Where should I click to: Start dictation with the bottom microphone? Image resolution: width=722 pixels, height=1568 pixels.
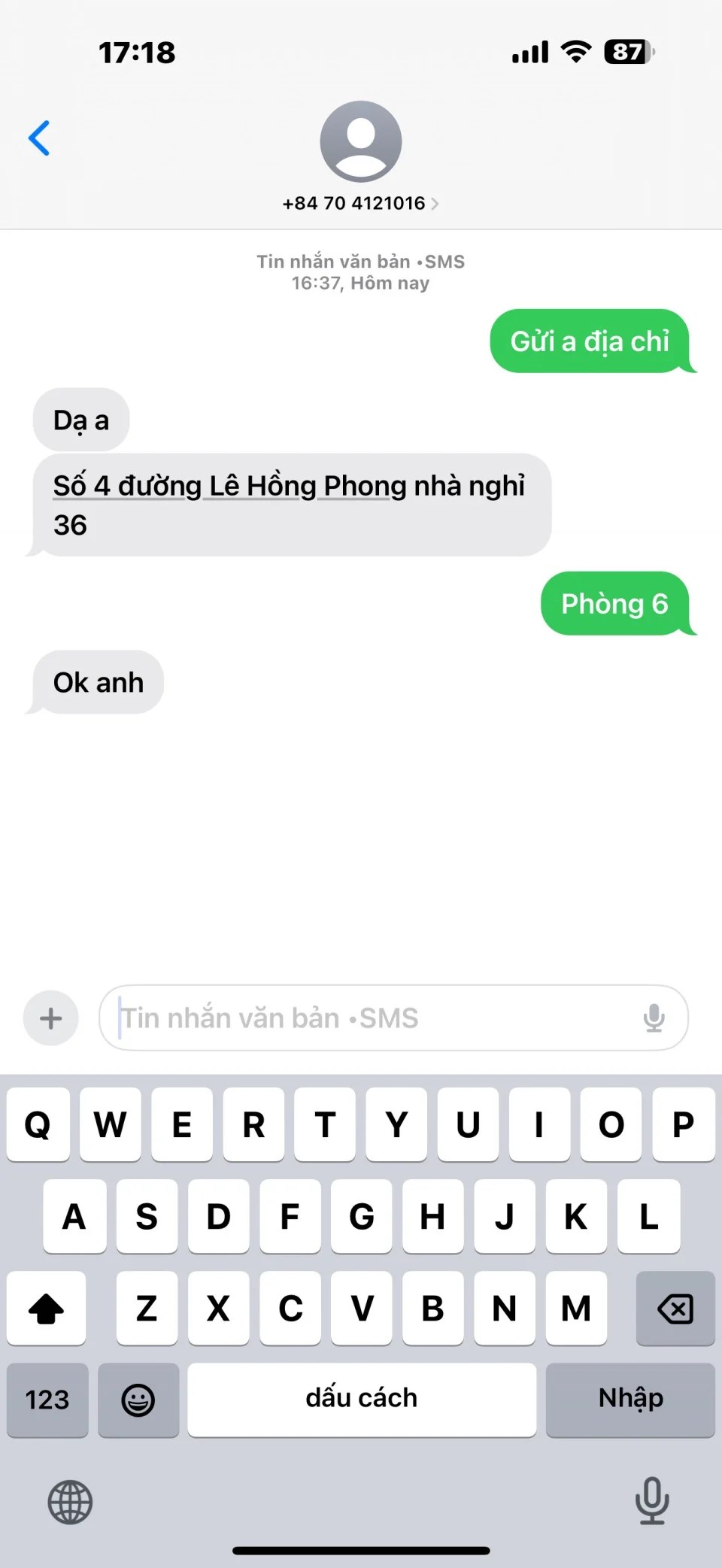[652, 1501]
